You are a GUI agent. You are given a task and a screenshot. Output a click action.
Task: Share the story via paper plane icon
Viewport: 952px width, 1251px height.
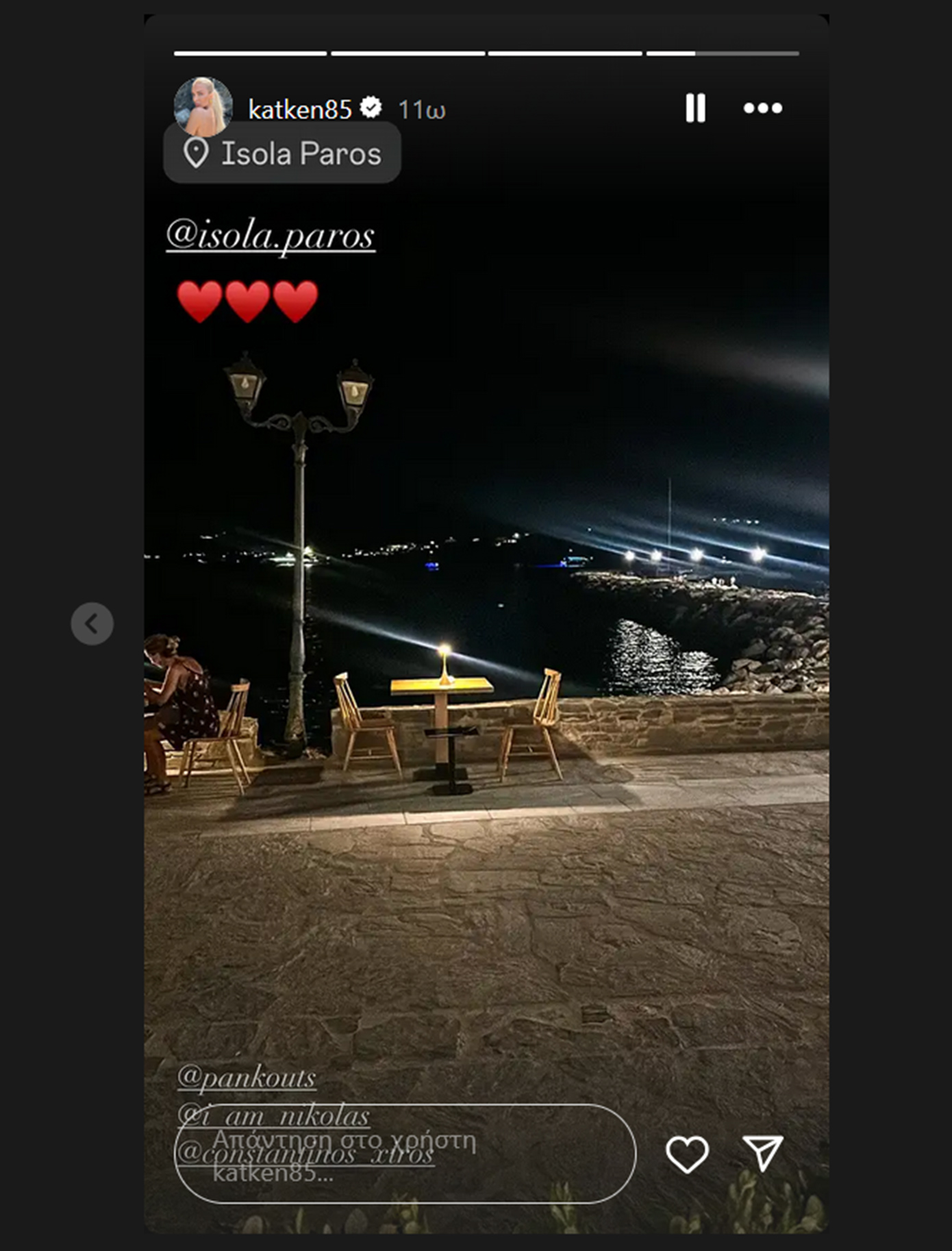(762, 1153)
